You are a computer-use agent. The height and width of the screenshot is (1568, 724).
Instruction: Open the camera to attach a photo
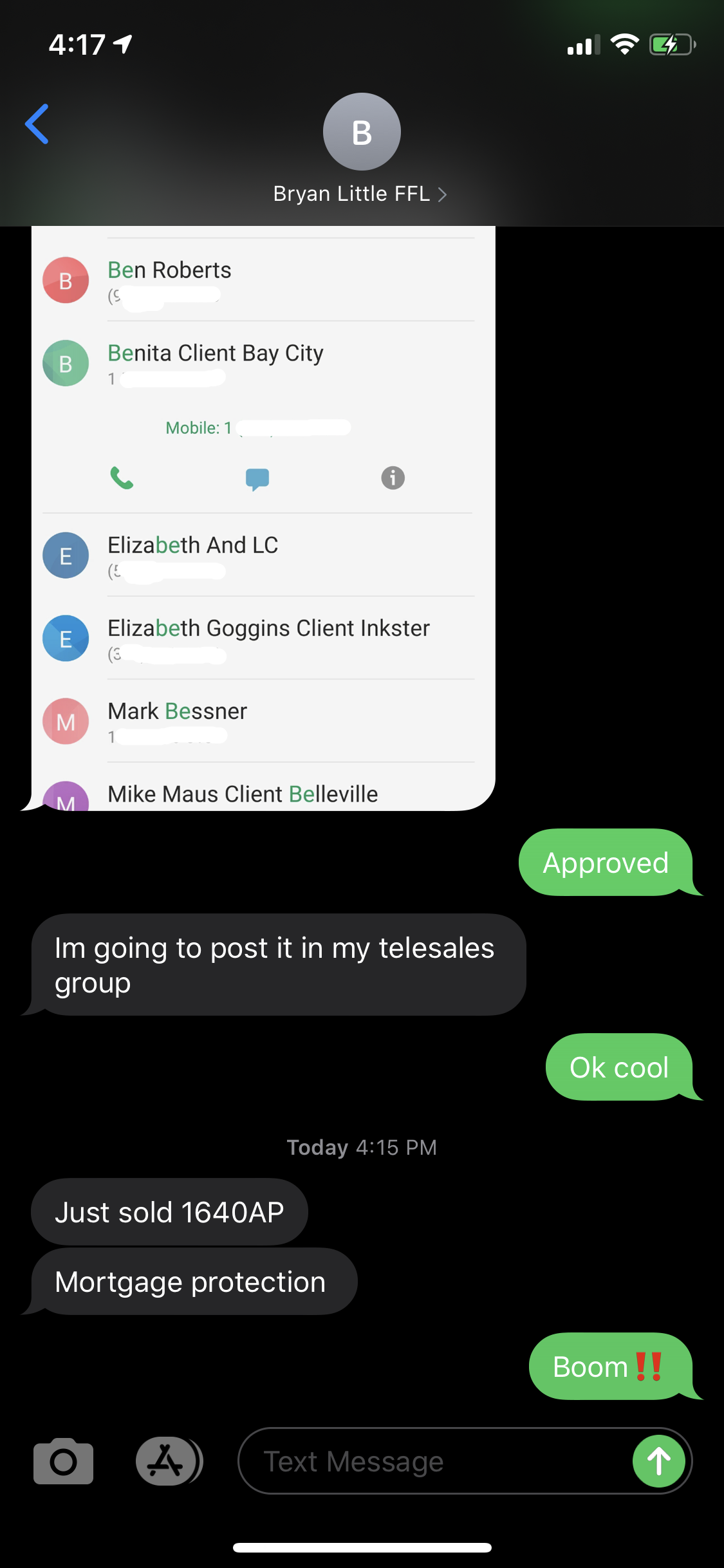pyautogui.click(x=63, y=1461)
